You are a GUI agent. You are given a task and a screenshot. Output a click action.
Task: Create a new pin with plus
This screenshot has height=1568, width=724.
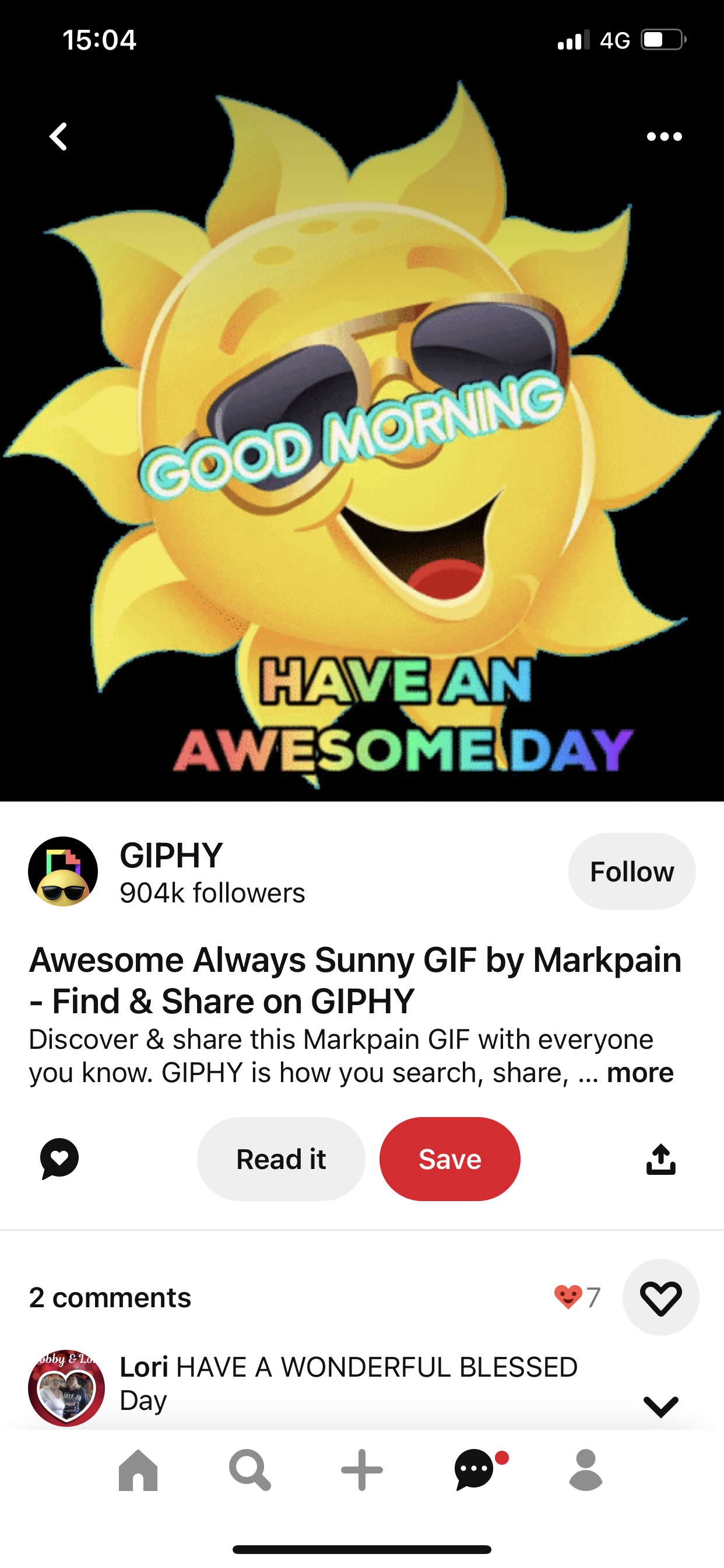point(362,1470)
